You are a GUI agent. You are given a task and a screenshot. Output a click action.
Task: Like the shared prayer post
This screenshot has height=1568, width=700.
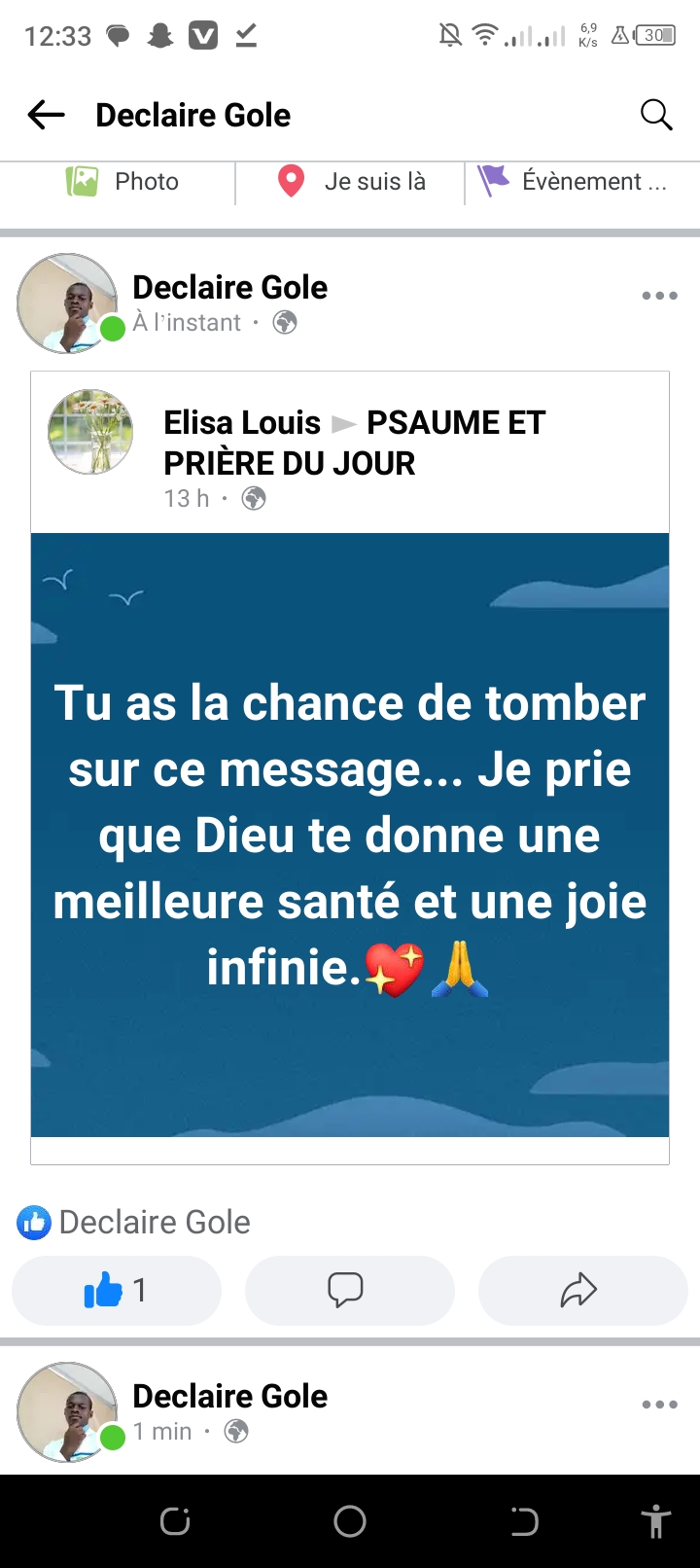click(x=116, y=1291)
